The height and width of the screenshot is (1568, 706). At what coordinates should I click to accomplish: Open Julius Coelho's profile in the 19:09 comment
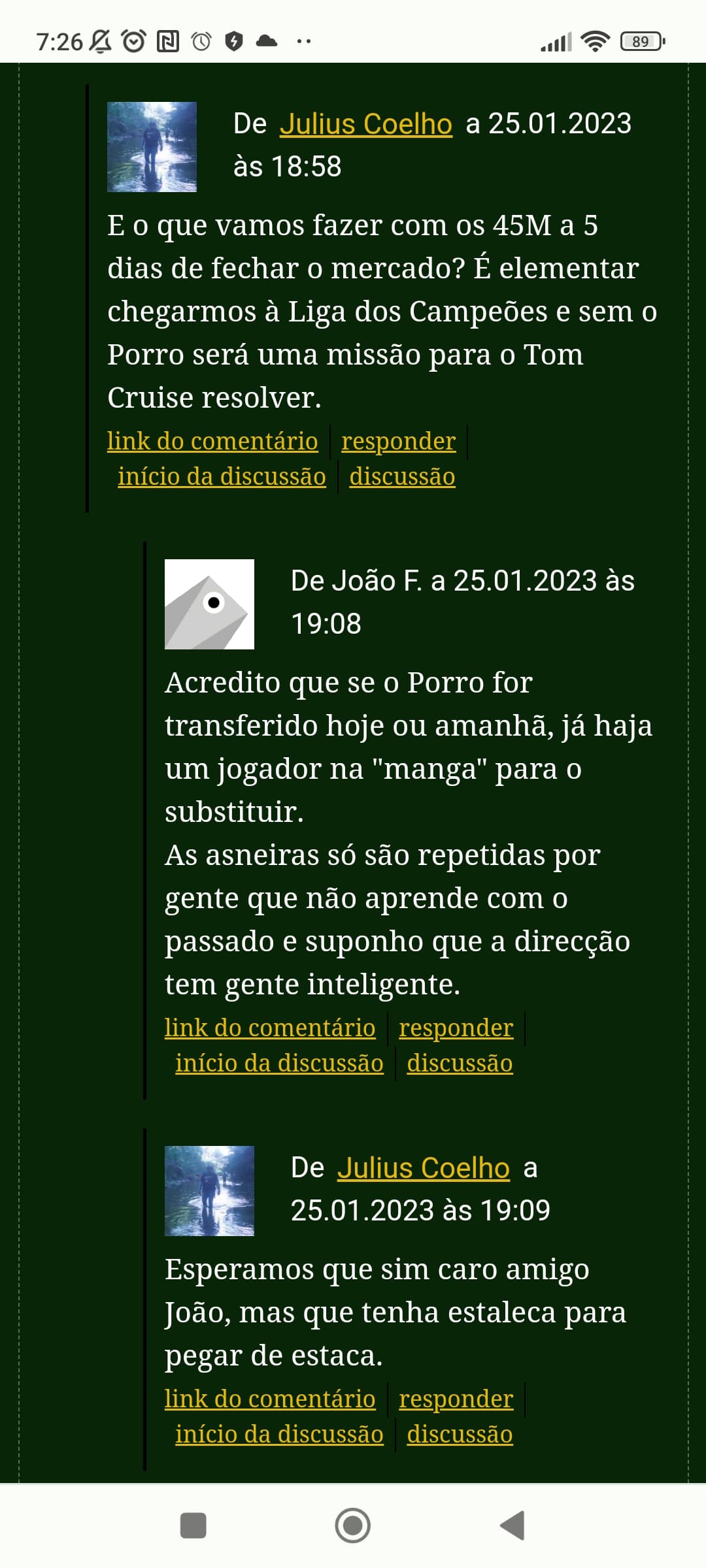[424, 1168]
